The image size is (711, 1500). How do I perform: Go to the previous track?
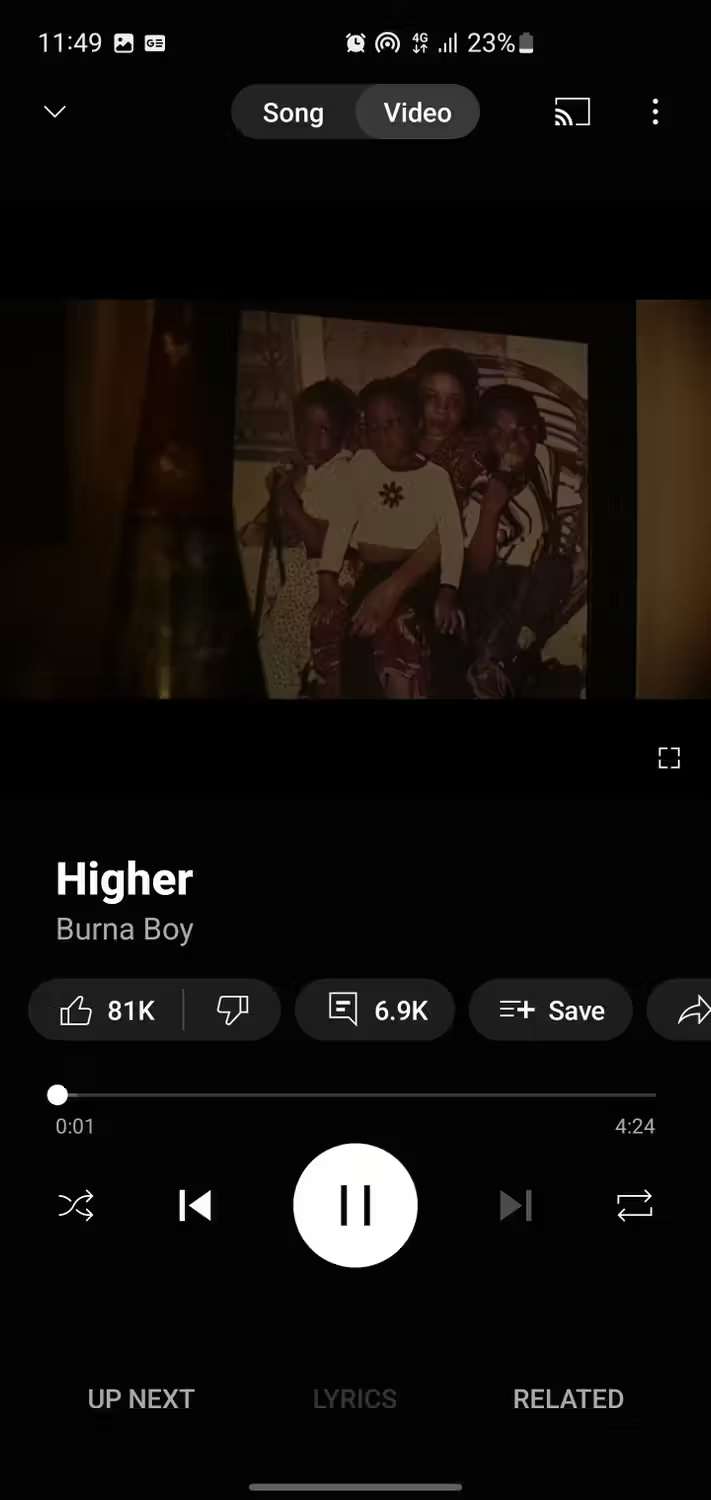[x=195, y=1206]
